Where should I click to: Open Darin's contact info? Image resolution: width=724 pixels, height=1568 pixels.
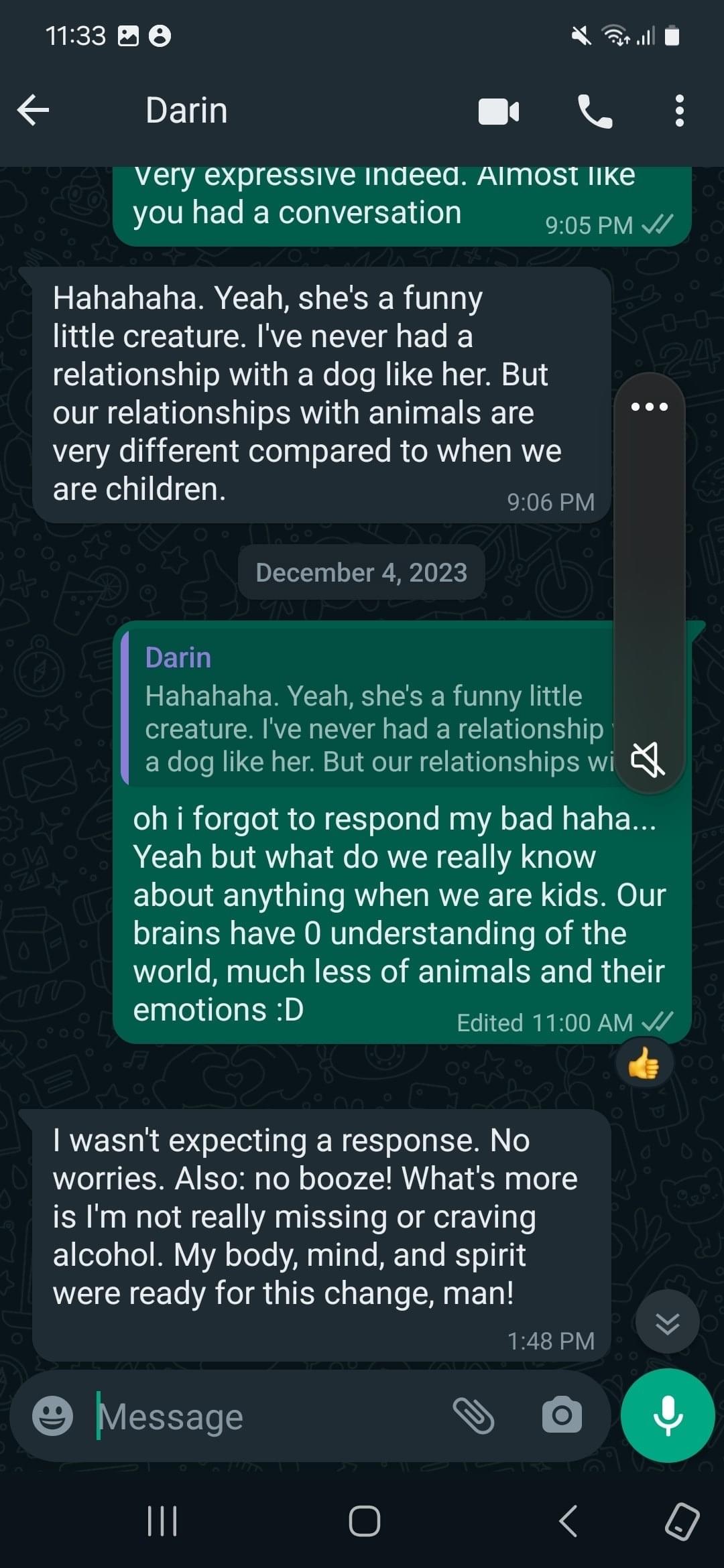pyautogui.click(x=188, y=111)
